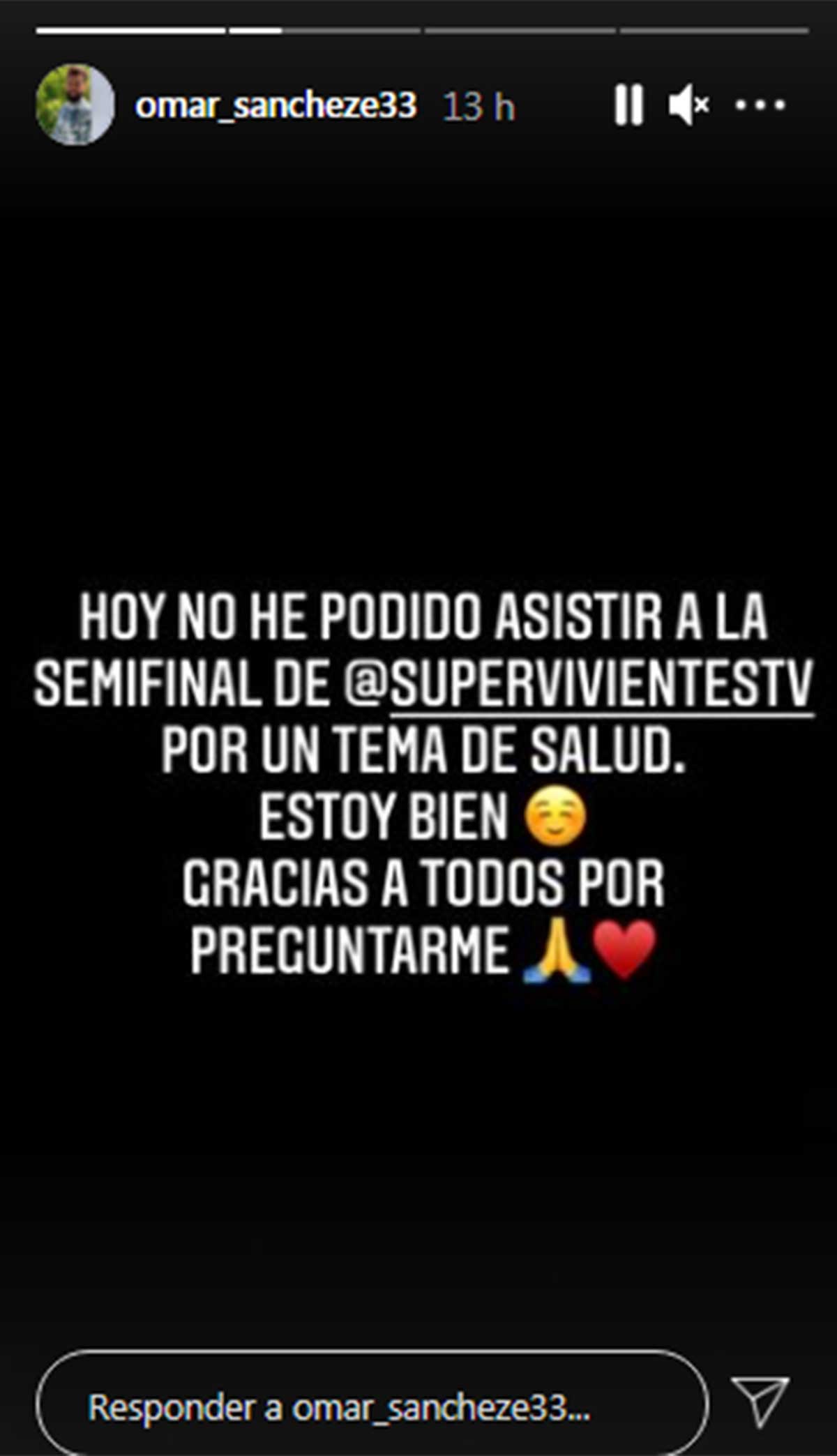This screenshot has width=837, height=1456.
Task: Open omar_sancheze33's profile picture
Action: [x=75, y=105]
